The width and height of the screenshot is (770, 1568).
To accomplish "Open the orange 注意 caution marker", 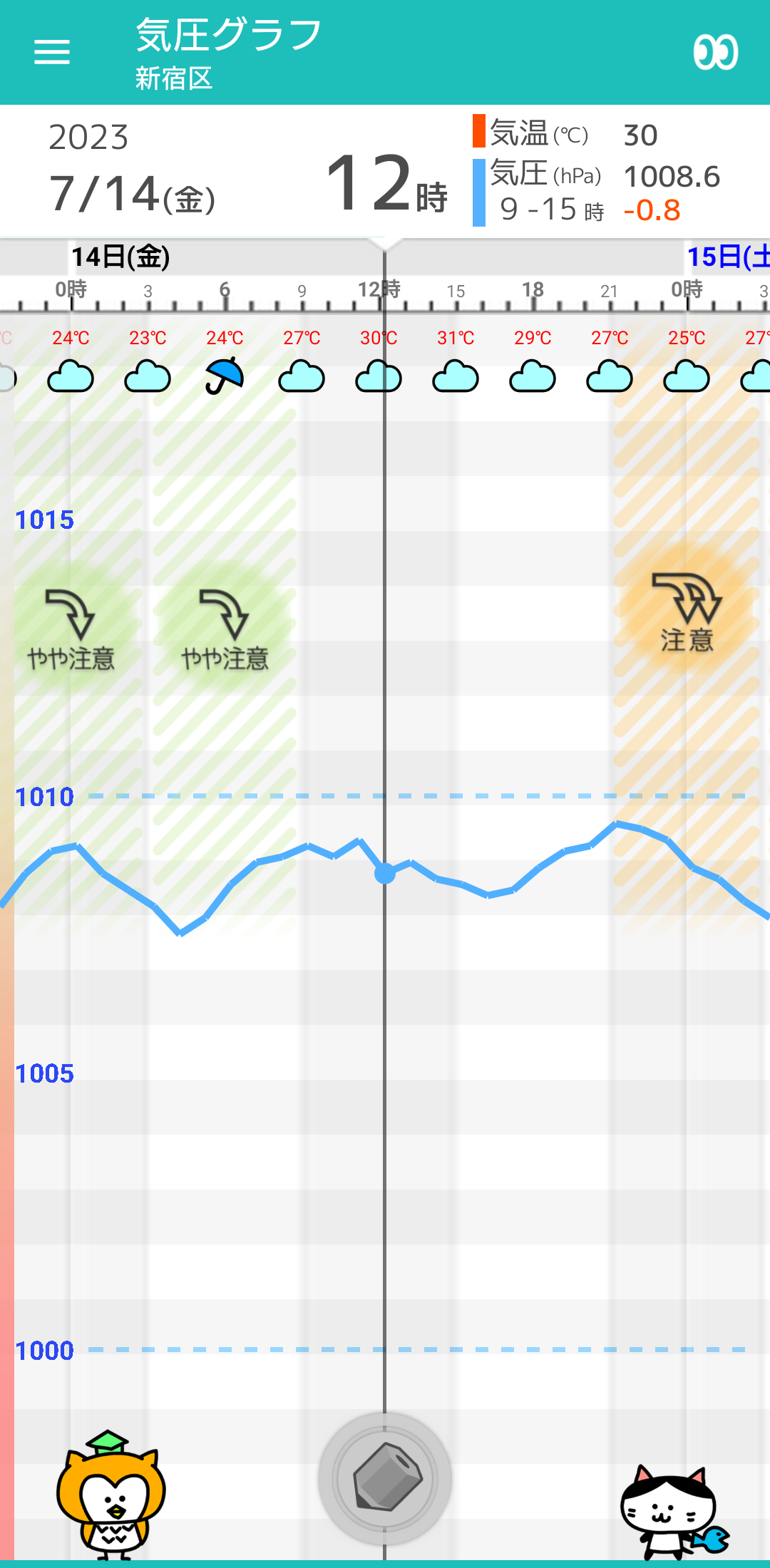I will [687, 613].
